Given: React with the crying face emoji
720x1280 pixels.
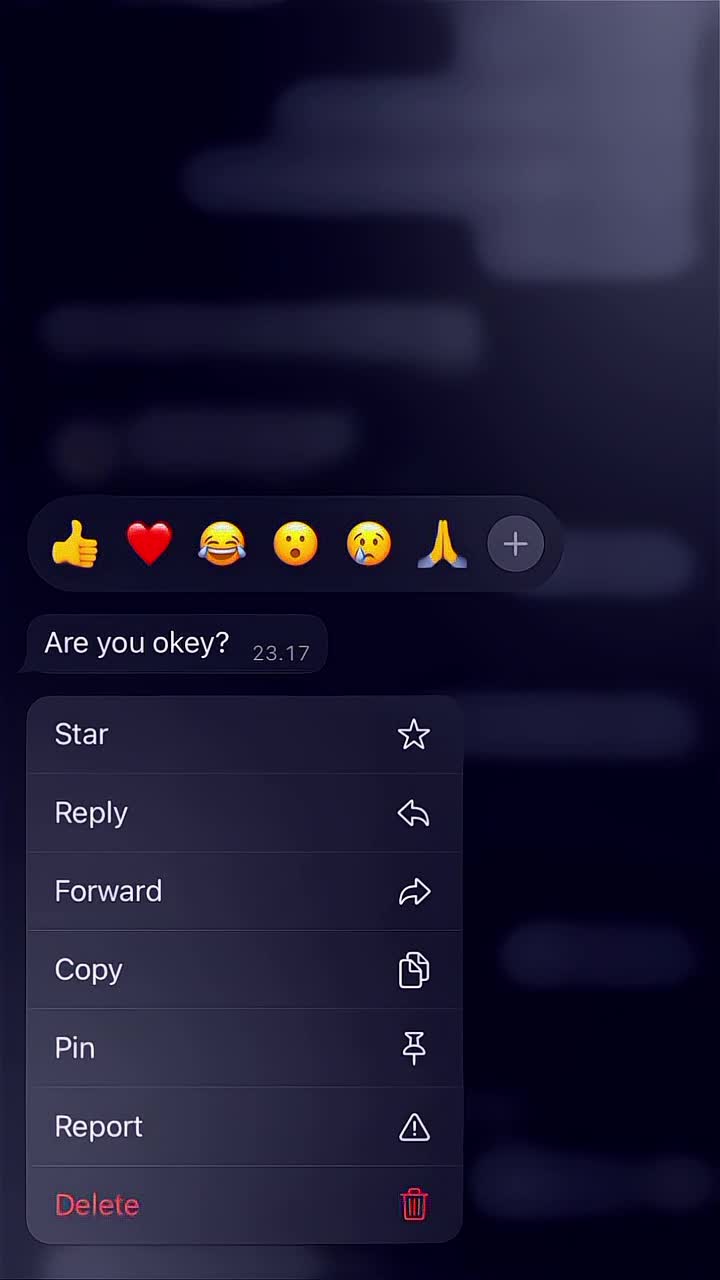Looking at the screenshot, I should coord(369,544).
